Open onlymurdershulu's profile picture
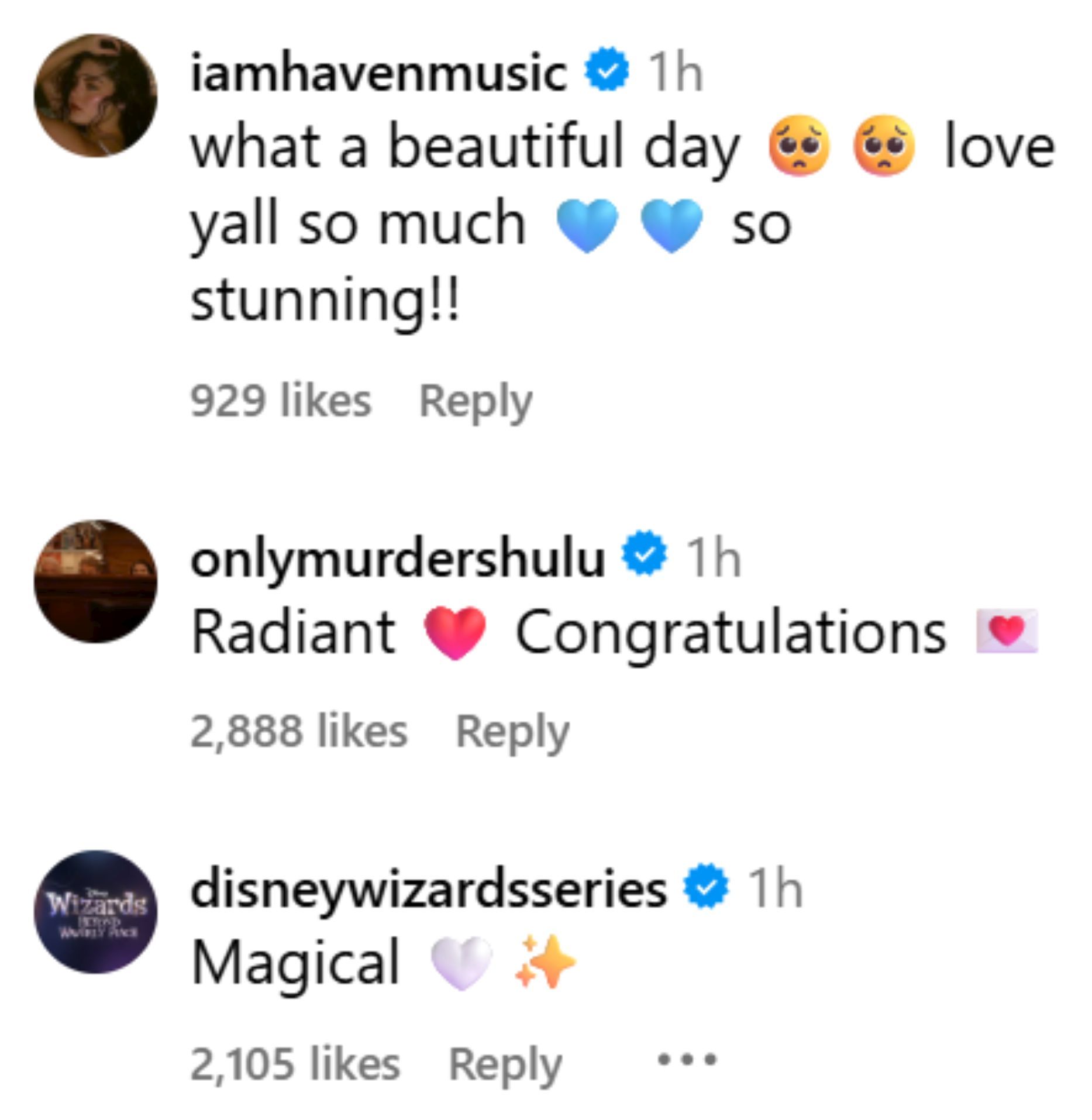 point(95,581)
